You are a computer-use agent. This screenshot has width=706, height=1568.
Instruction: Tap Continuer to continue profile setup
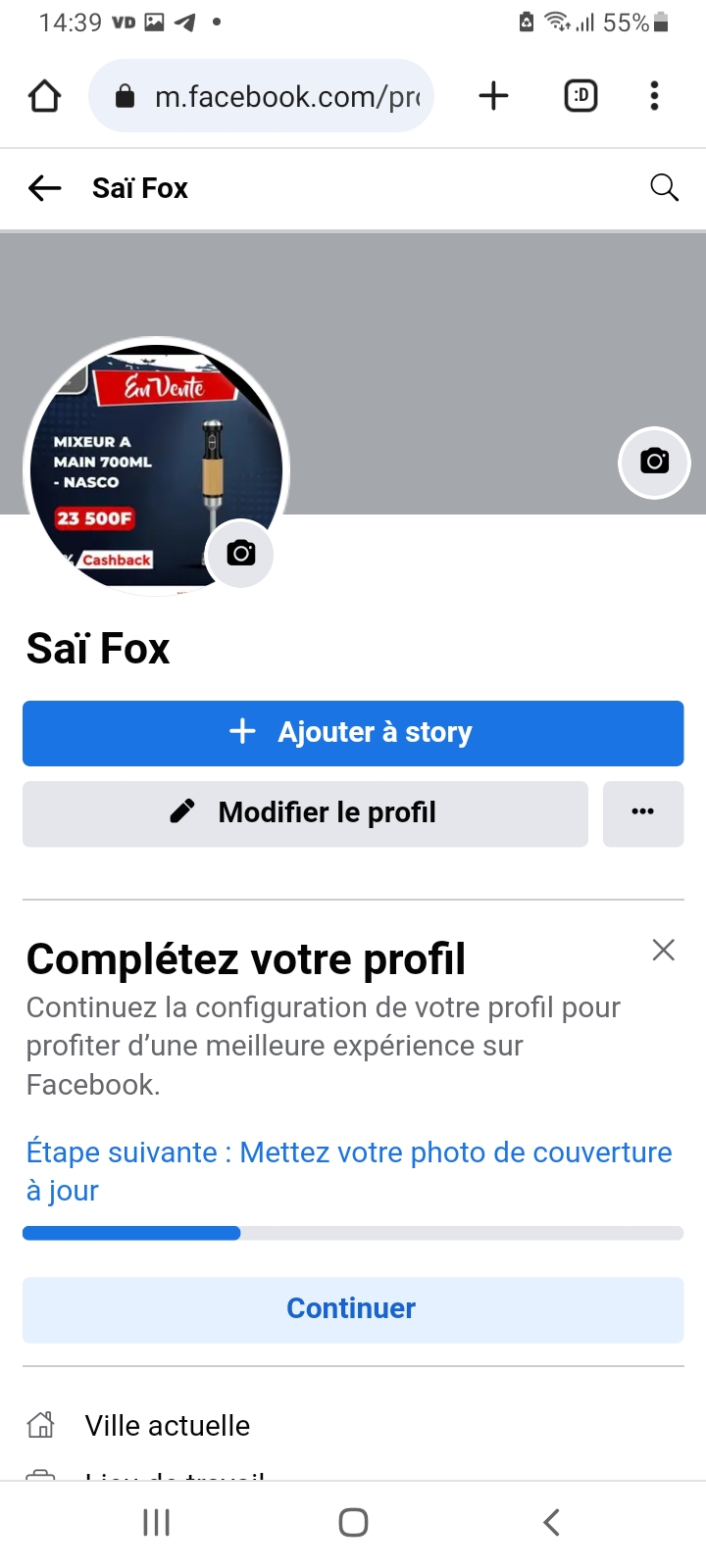(353, 1309)
